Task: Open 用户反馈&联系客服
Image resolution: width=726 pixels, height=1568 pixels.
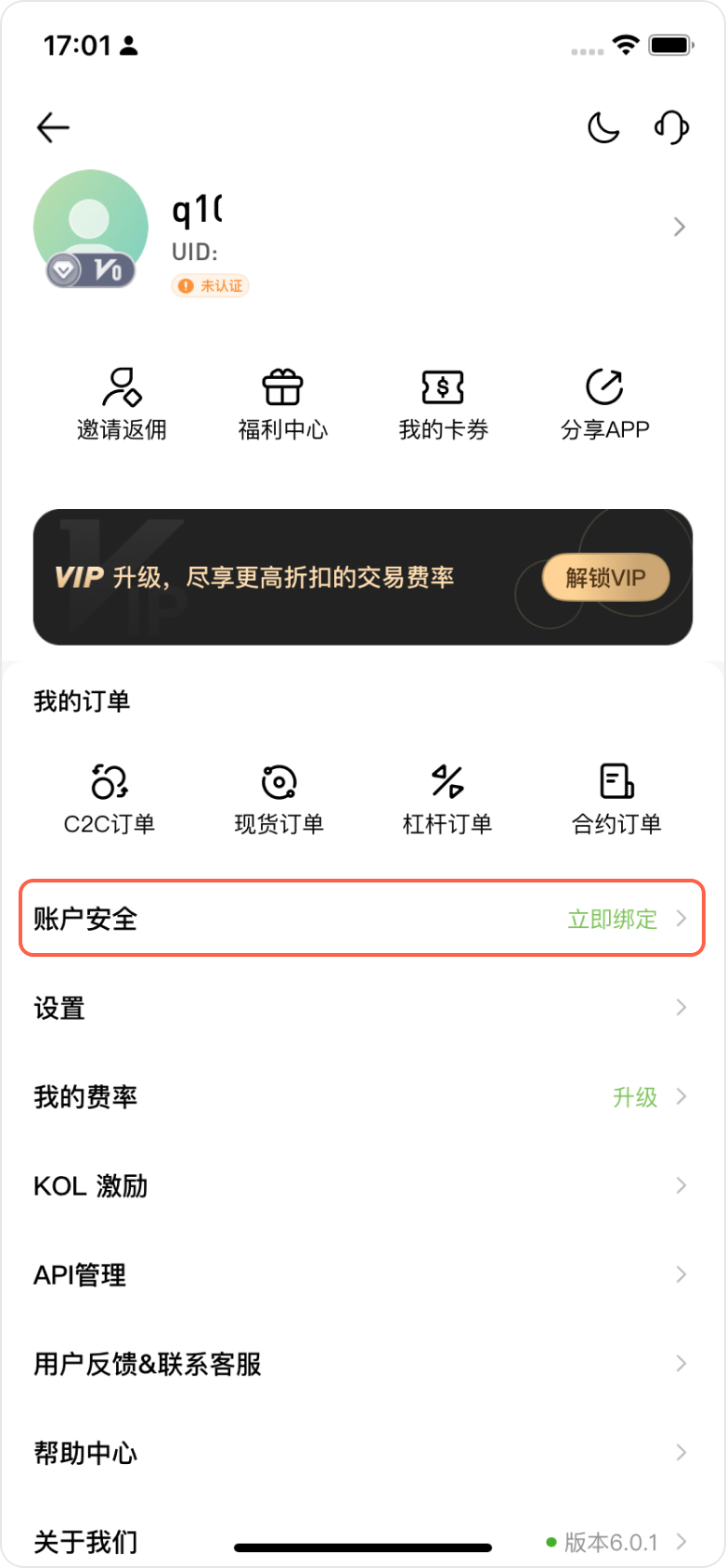Action: click(x=362, y=1365)
